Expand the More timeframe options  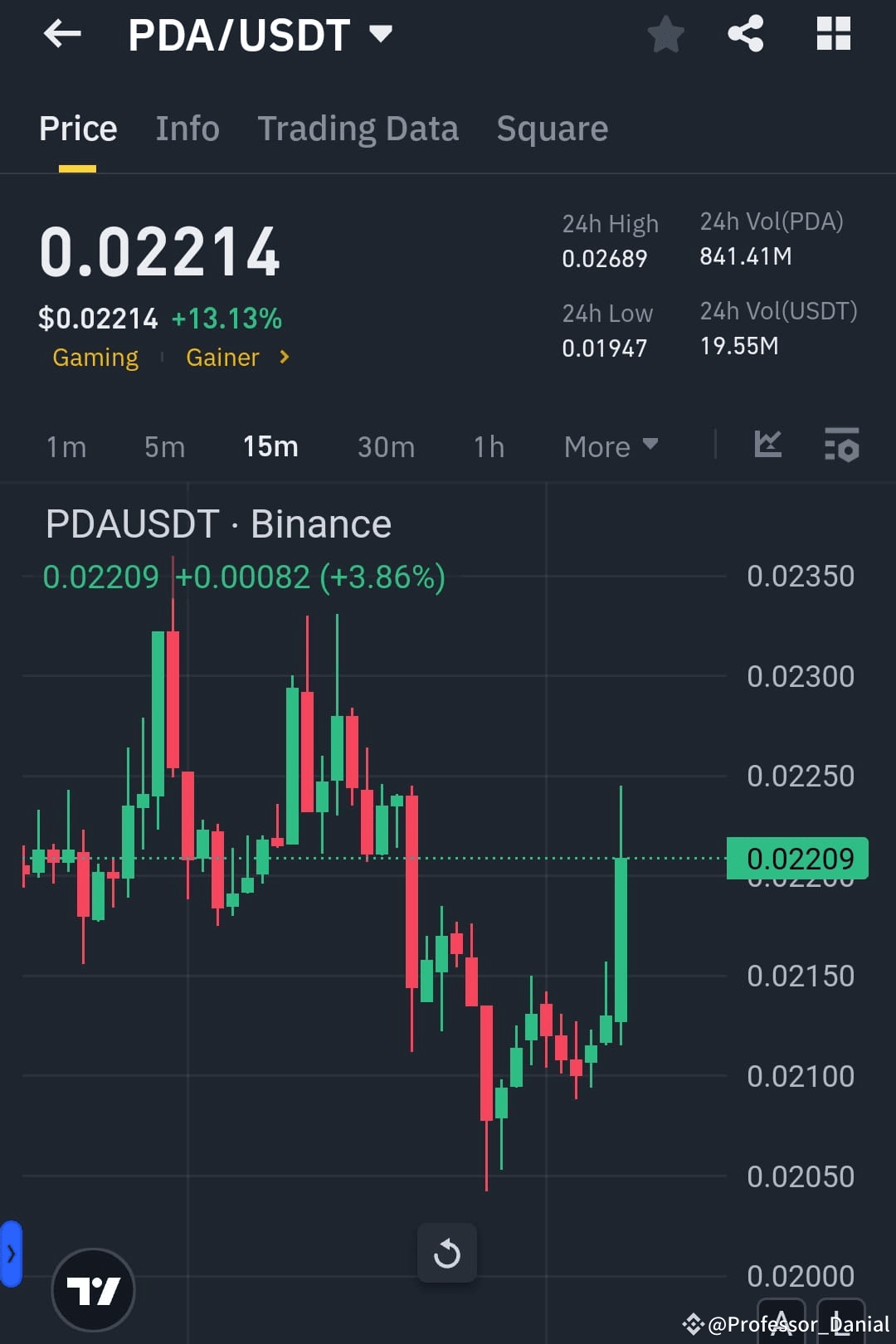pyautogui.click(x=610, y=446)
